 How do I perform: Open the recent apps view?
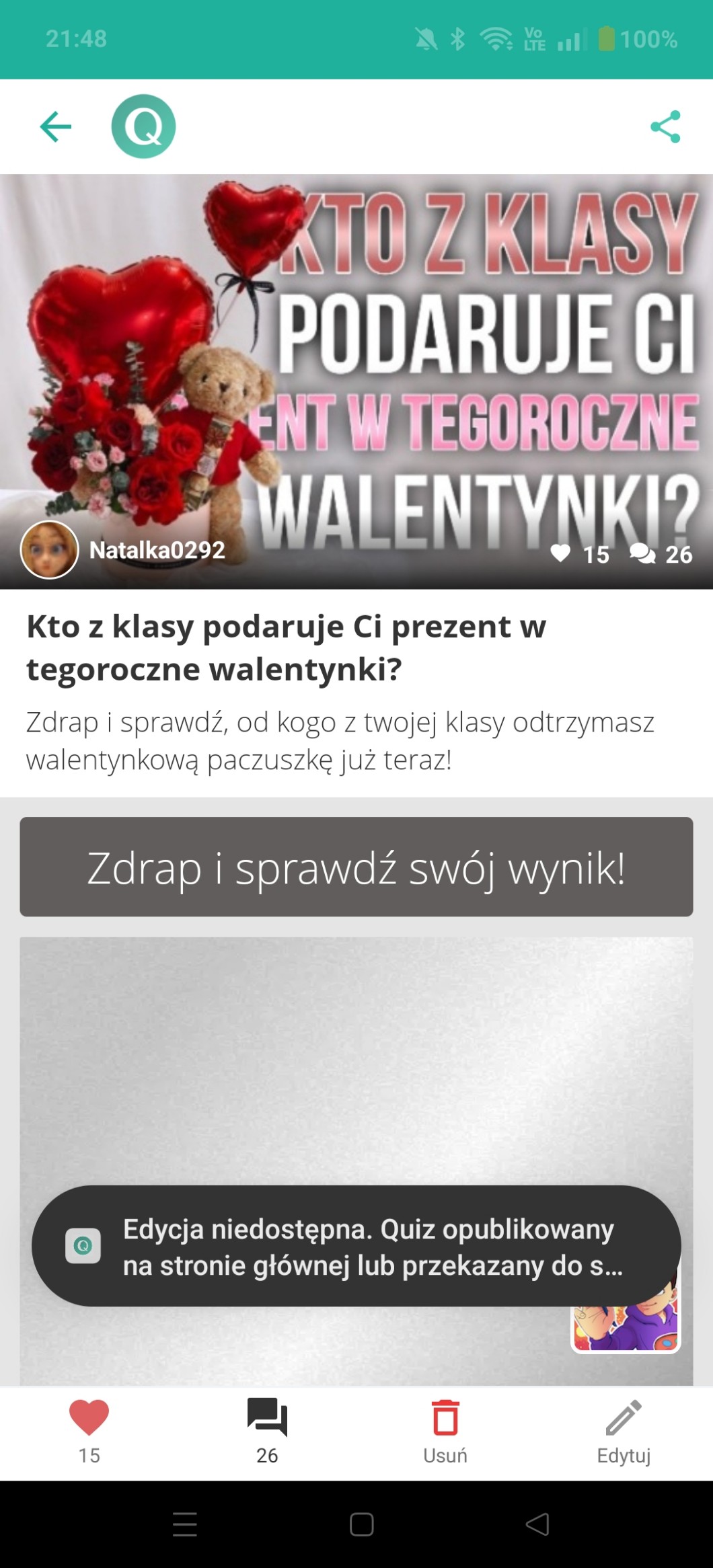point(184,1524)
